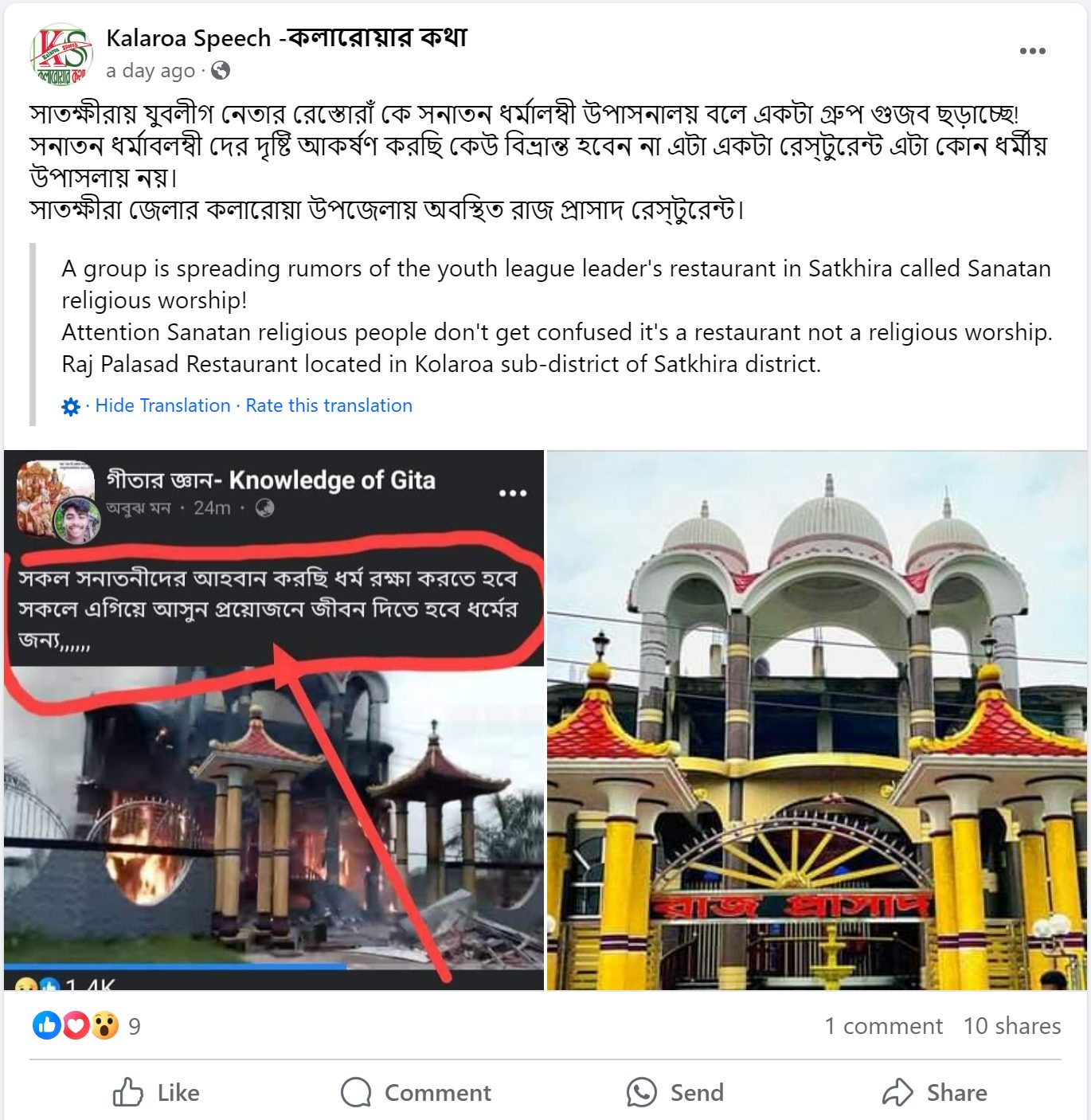The width and height of the screenshot is (1091, 1120).
Task: Hide Translation of the post
Action: tap(162, 405)
